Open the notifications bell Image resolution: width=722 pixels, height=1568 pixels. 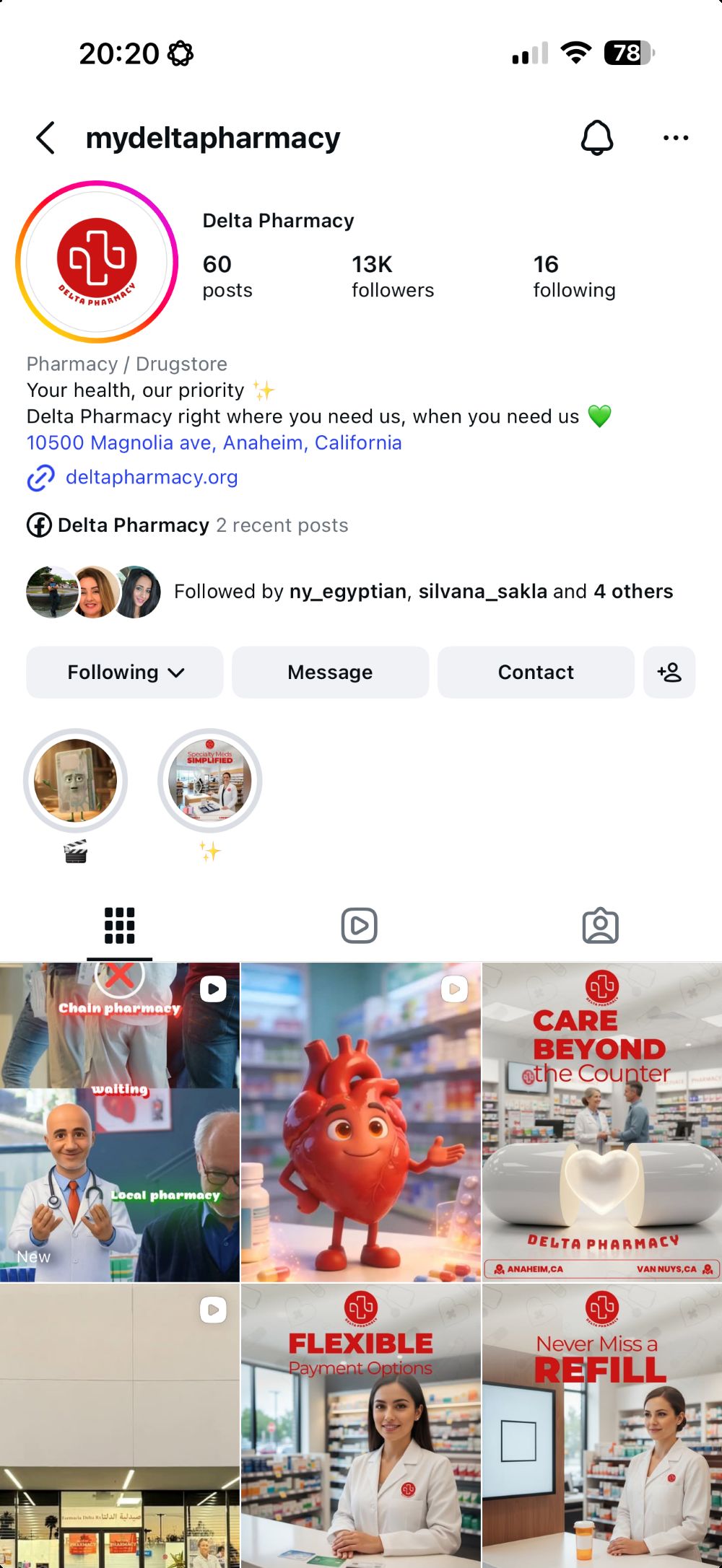[596, 138]
